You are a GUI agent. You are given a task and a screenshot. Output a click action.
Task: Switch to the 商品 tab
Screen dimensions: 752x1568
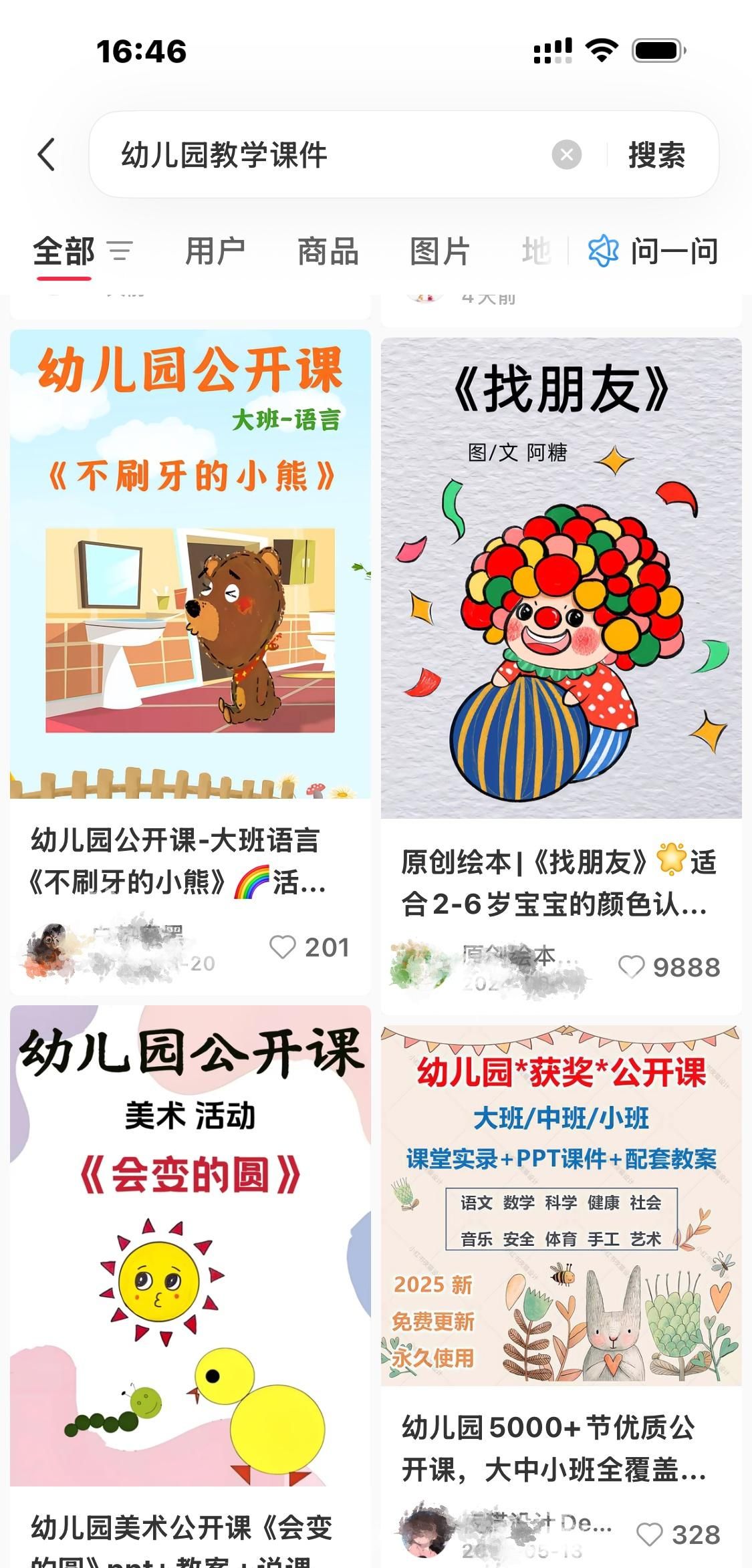328,252
